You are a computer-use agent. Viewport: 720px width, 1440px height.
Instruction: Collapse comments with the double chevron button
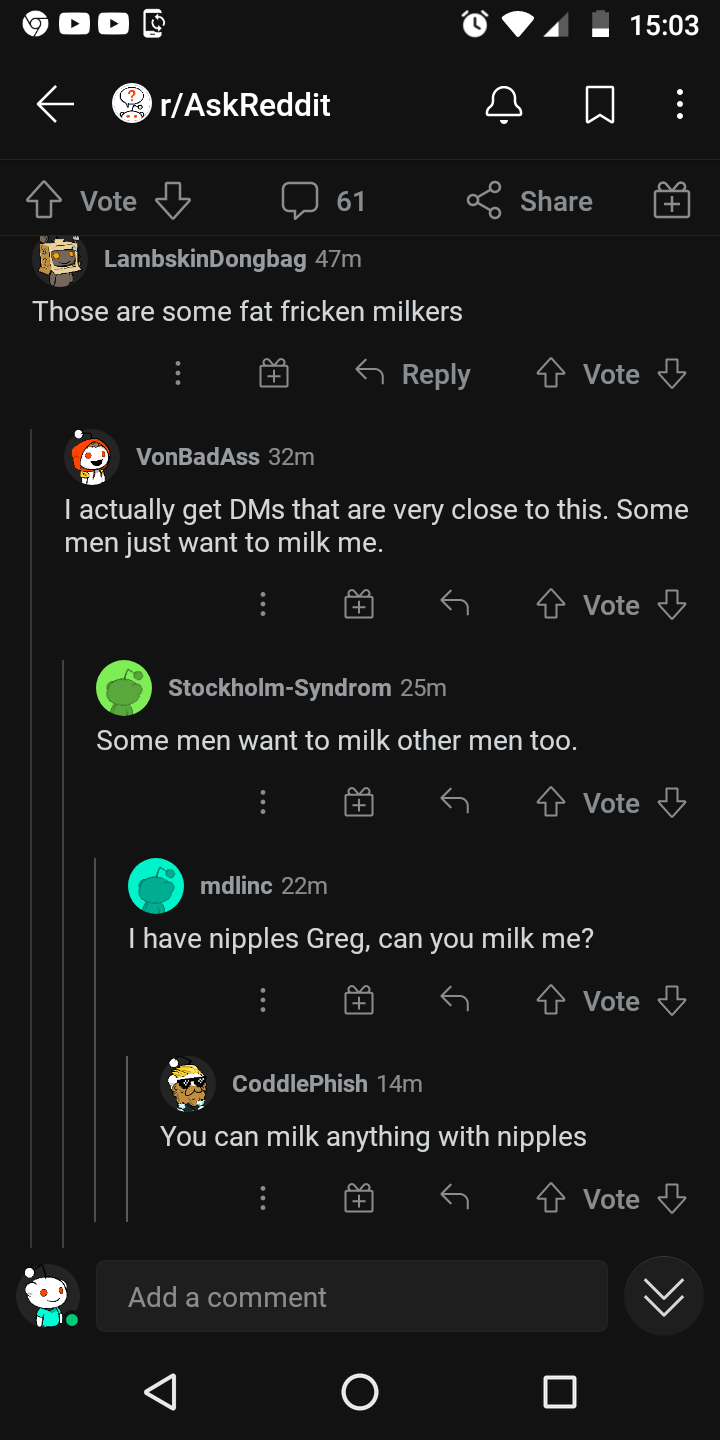point(663,1296)
